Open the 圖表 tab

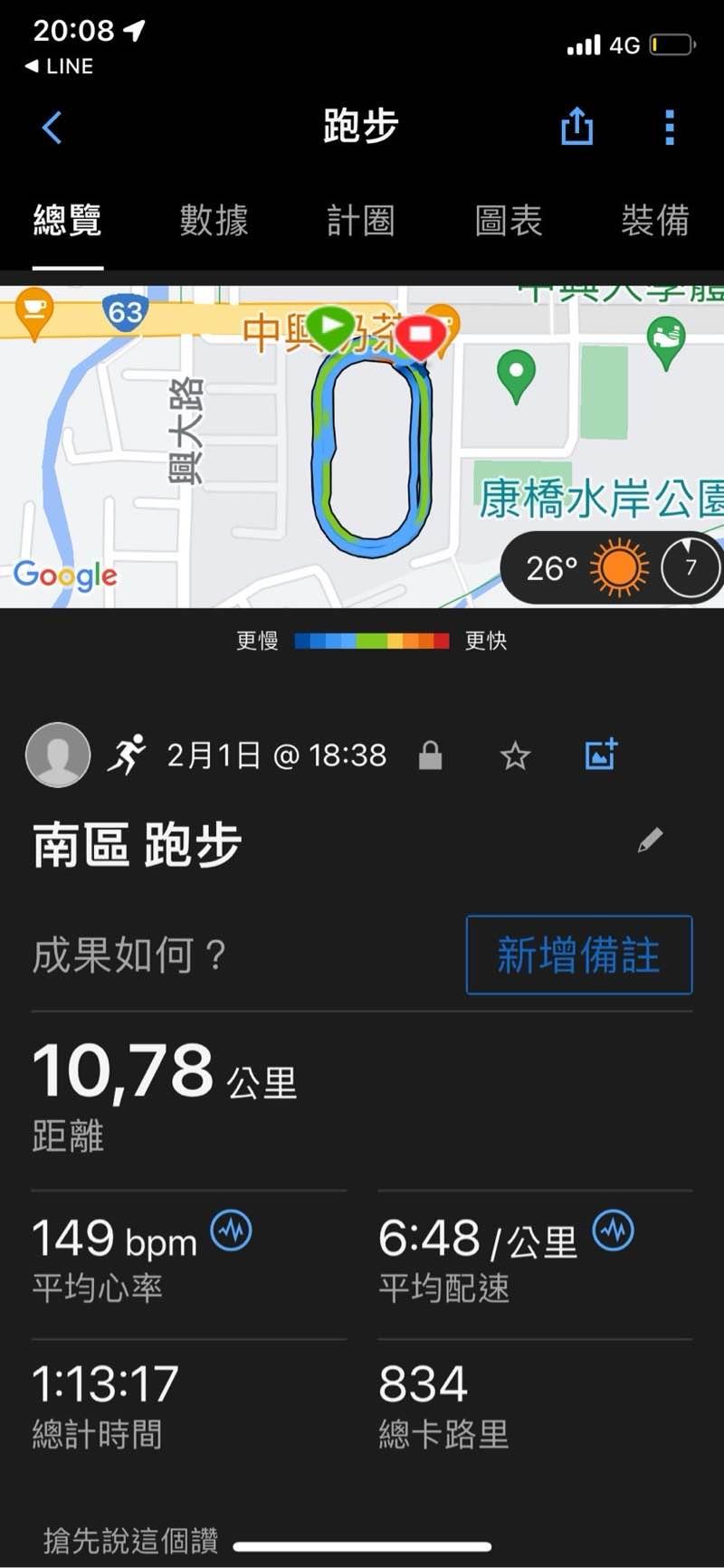[509, 221]
